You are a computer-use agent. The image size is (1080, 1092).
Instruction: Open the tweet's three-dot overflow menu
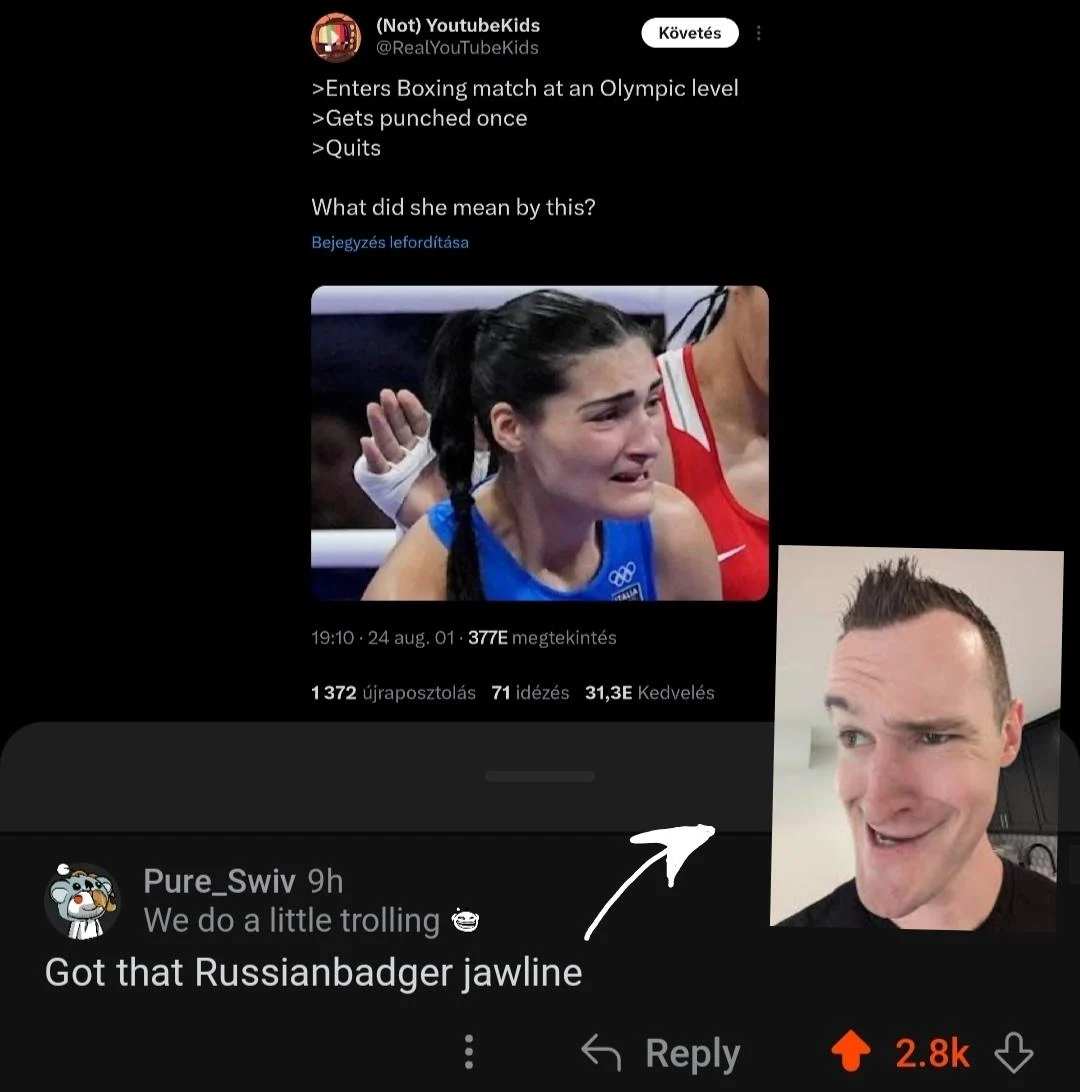coord(758,33)
